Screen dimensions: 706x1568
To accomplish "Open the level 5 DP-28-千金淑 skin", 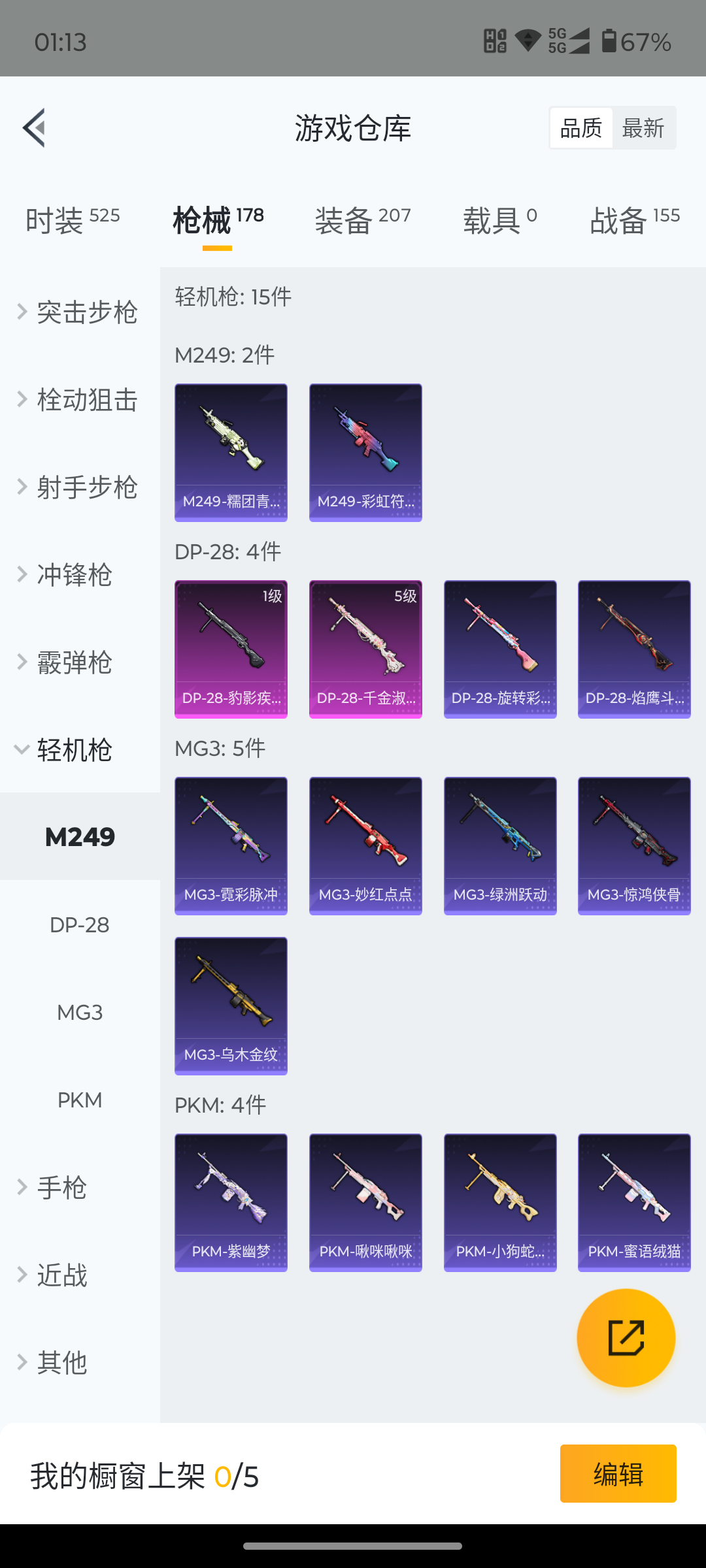I will (x=365, y=649).
